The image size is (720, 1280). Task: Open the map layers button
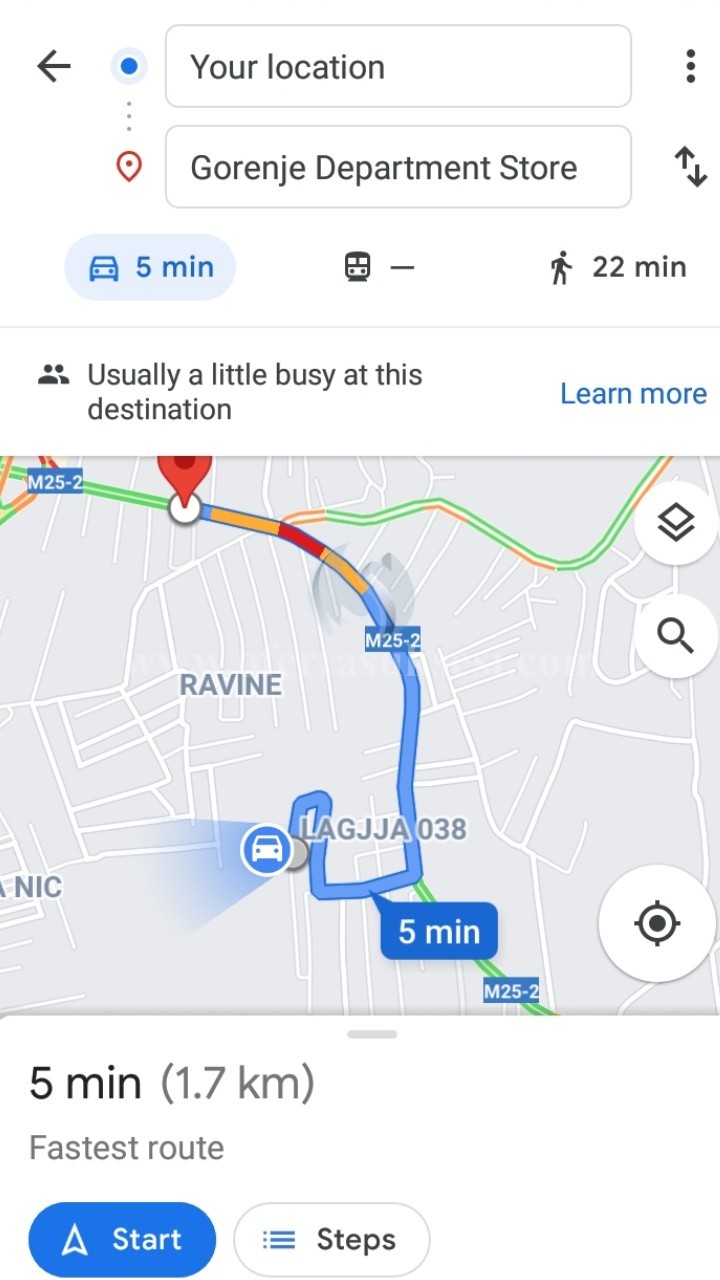676,522
